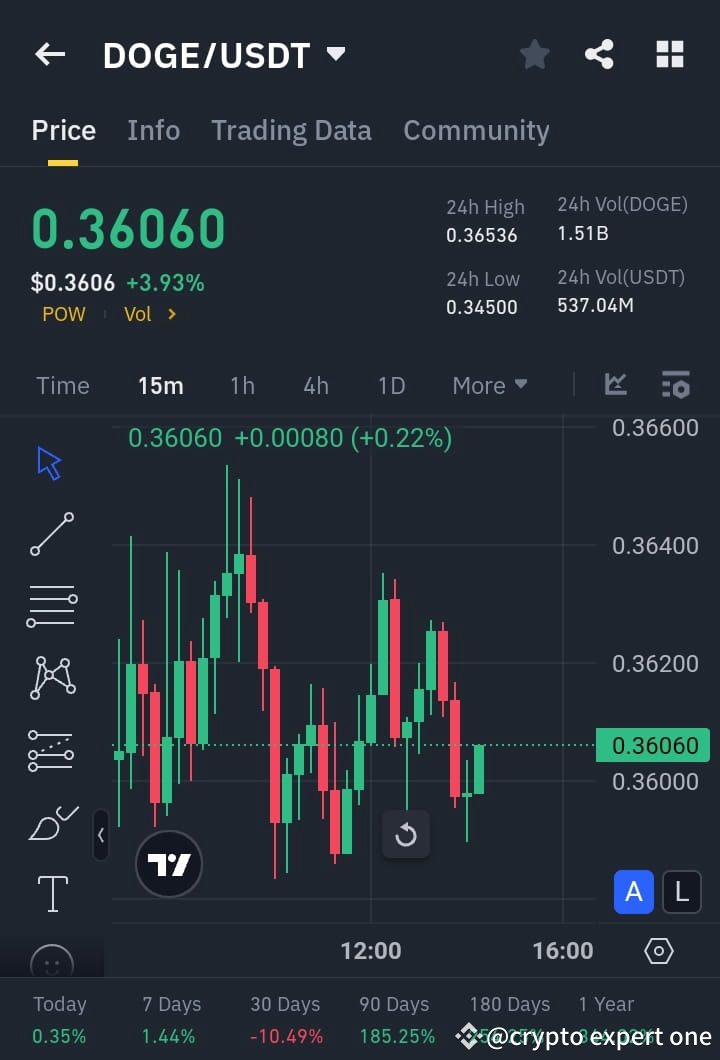Expand the Vol indicator options
The image size is (720, 1060).
(150, 313)
